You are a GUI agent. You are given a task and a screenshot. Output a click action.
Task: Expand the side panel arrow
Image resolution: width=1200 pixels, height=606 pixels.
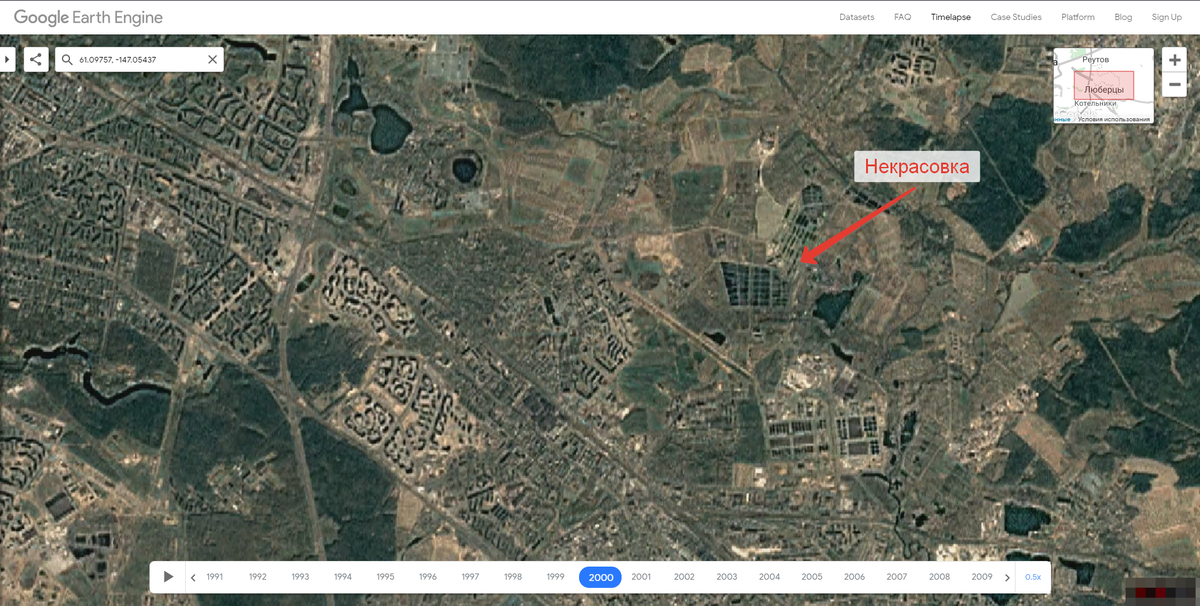point(6,60)
